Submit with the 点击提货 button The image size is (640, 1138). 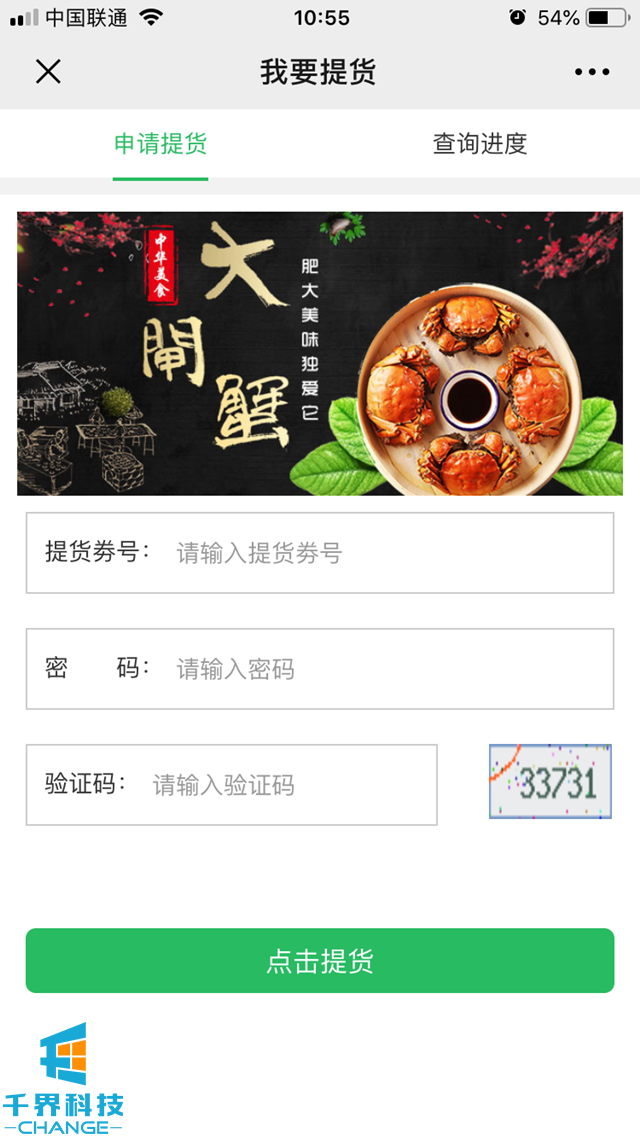320,961
